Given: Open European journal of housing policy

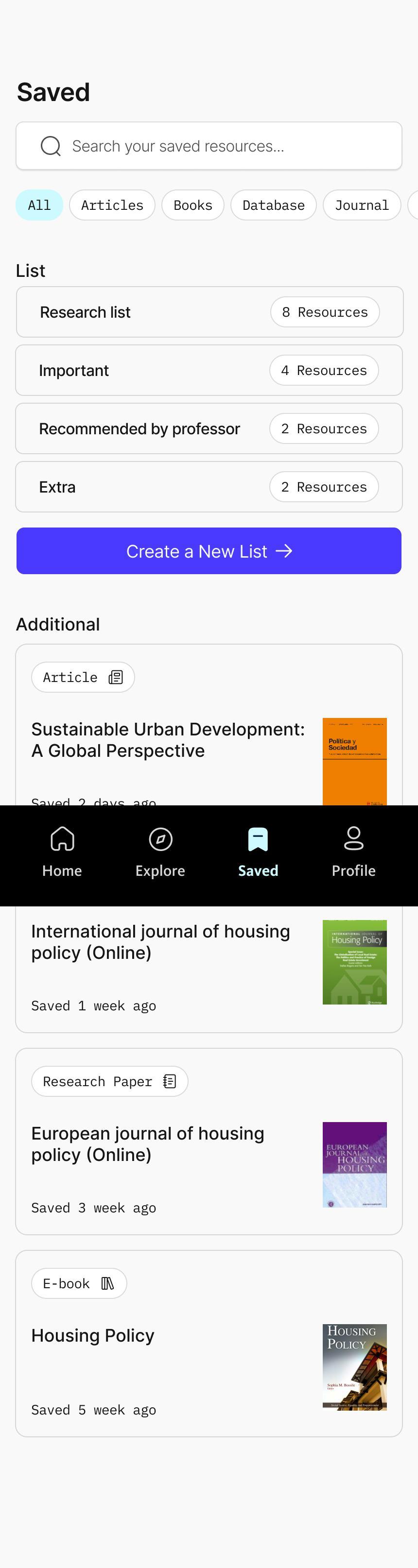Looking at the screenshot, I should click(x=148, y=1144).
